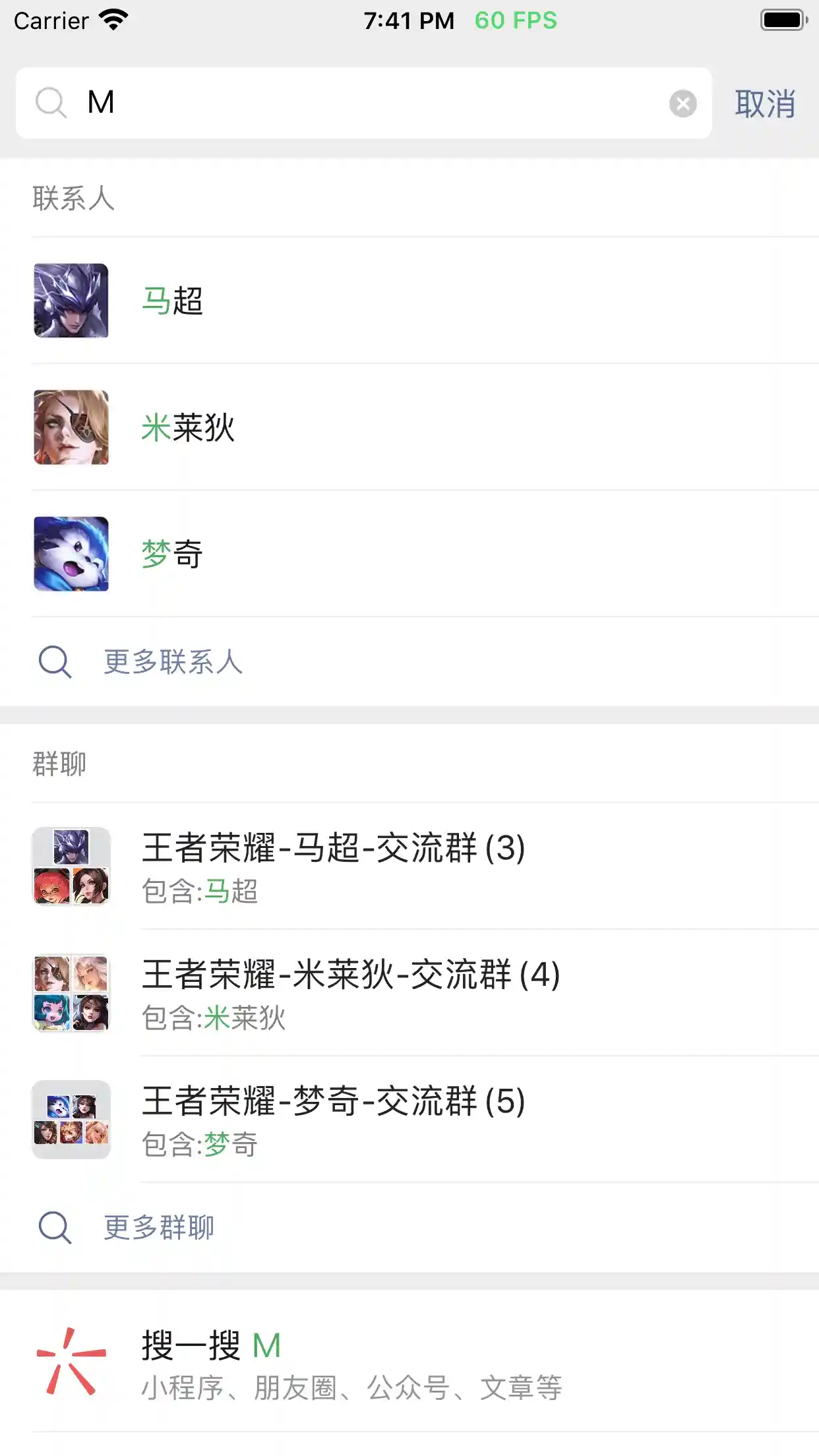Image resolution: width=819 pixels, height=1456 pixels.
Task: Tap 取消 to cancel the search
Action: coord(765,104)
